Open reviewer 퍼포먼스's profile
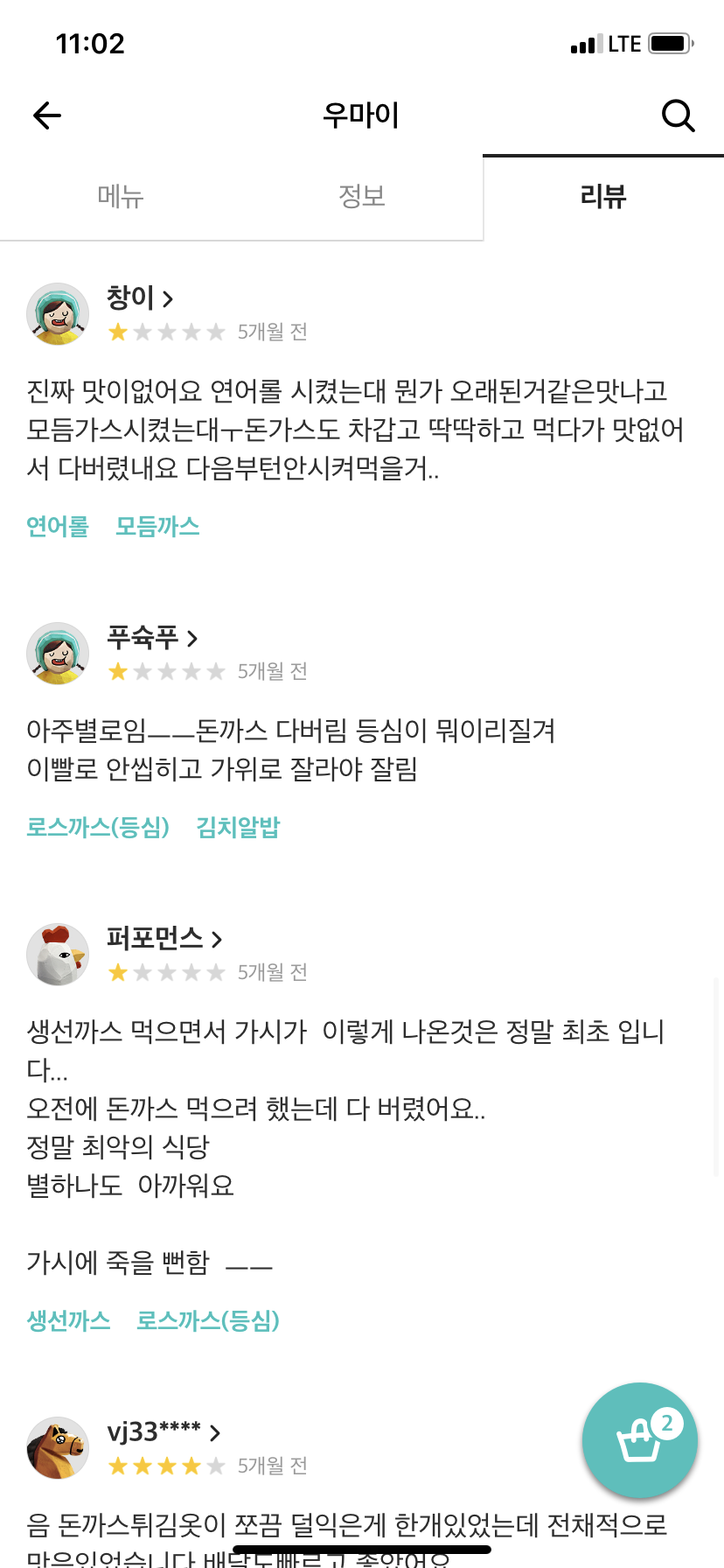This screenshot has width=724, height=1568. pos(164,939)
